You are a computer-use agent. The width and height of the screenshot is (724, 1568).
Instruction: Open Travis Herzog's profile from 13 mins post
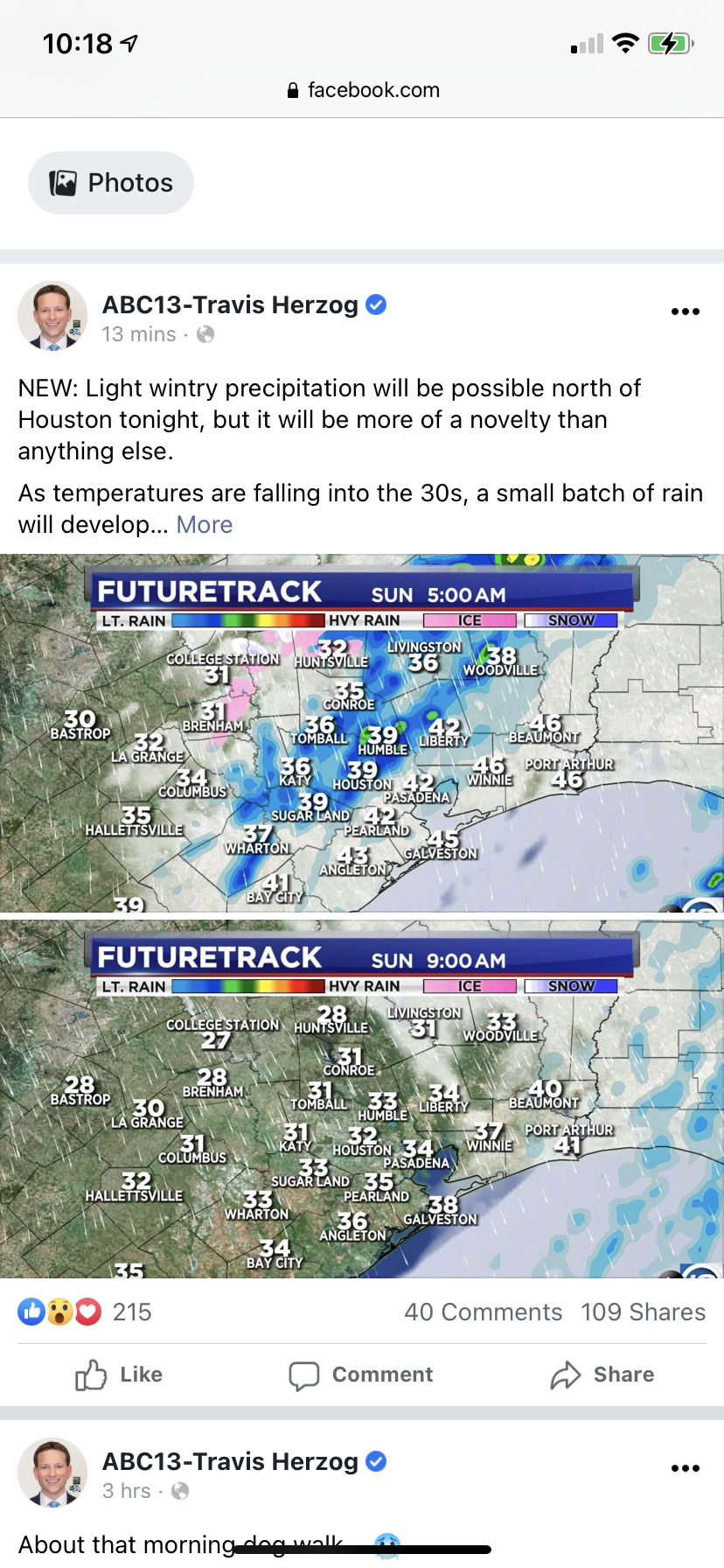tap(230, 304)
